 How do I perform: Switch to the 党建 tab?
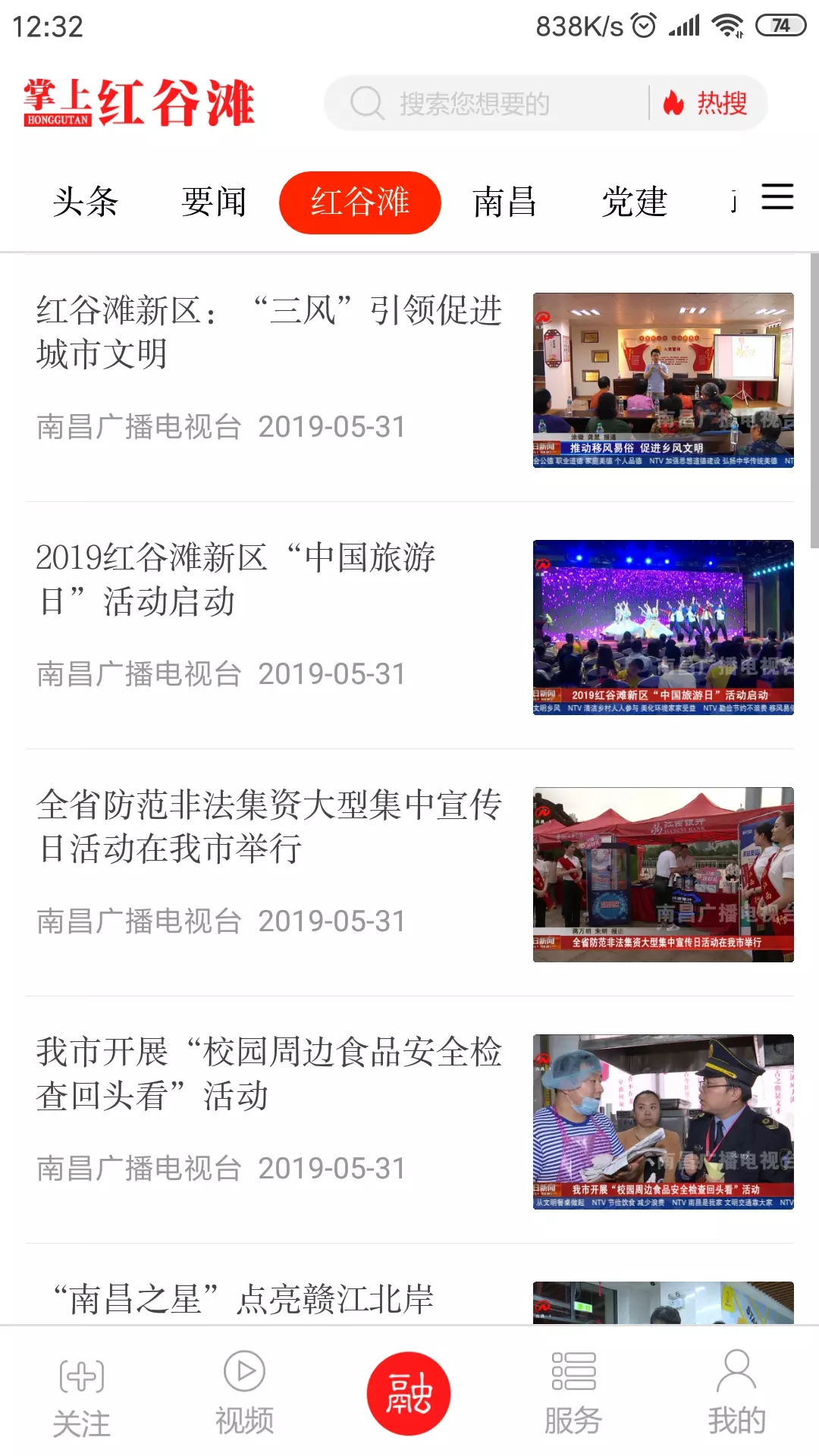634,202
